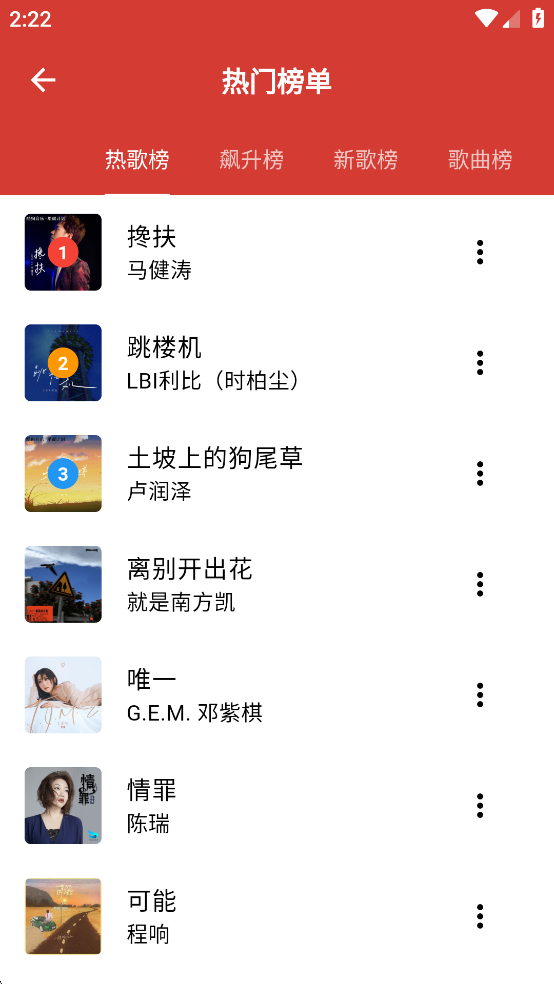The height and width of the screenshot is (984, 554).
Task: Open the overflow menu for 跳楼机
Action: click(480, 363)
